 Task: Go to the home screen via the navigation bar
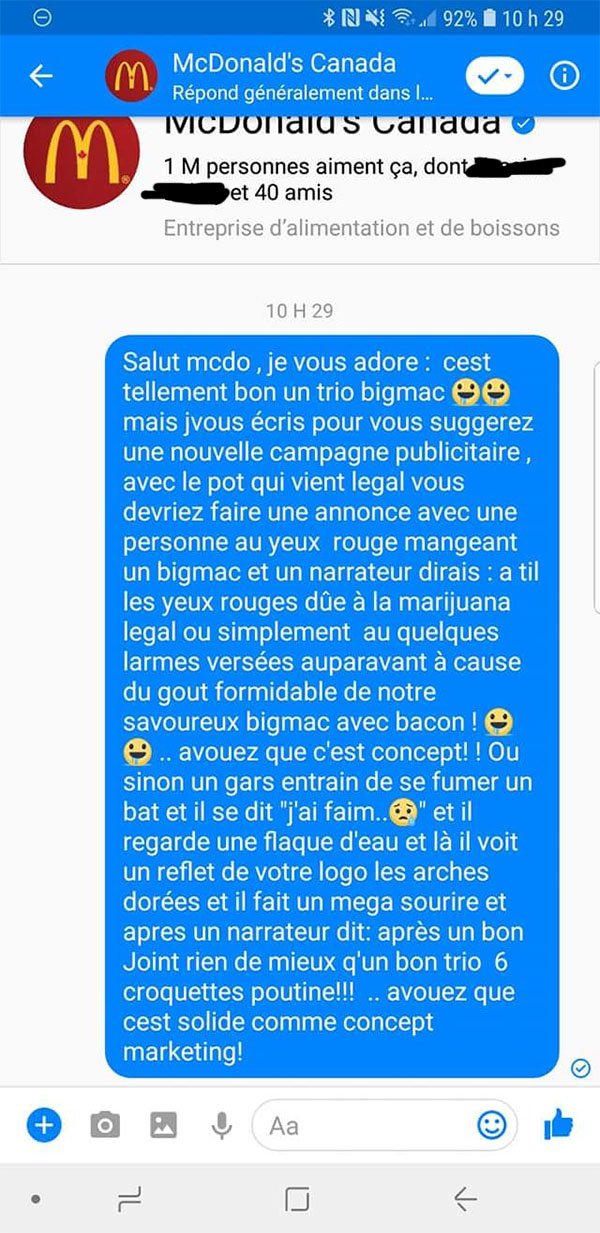[298, 1198]
